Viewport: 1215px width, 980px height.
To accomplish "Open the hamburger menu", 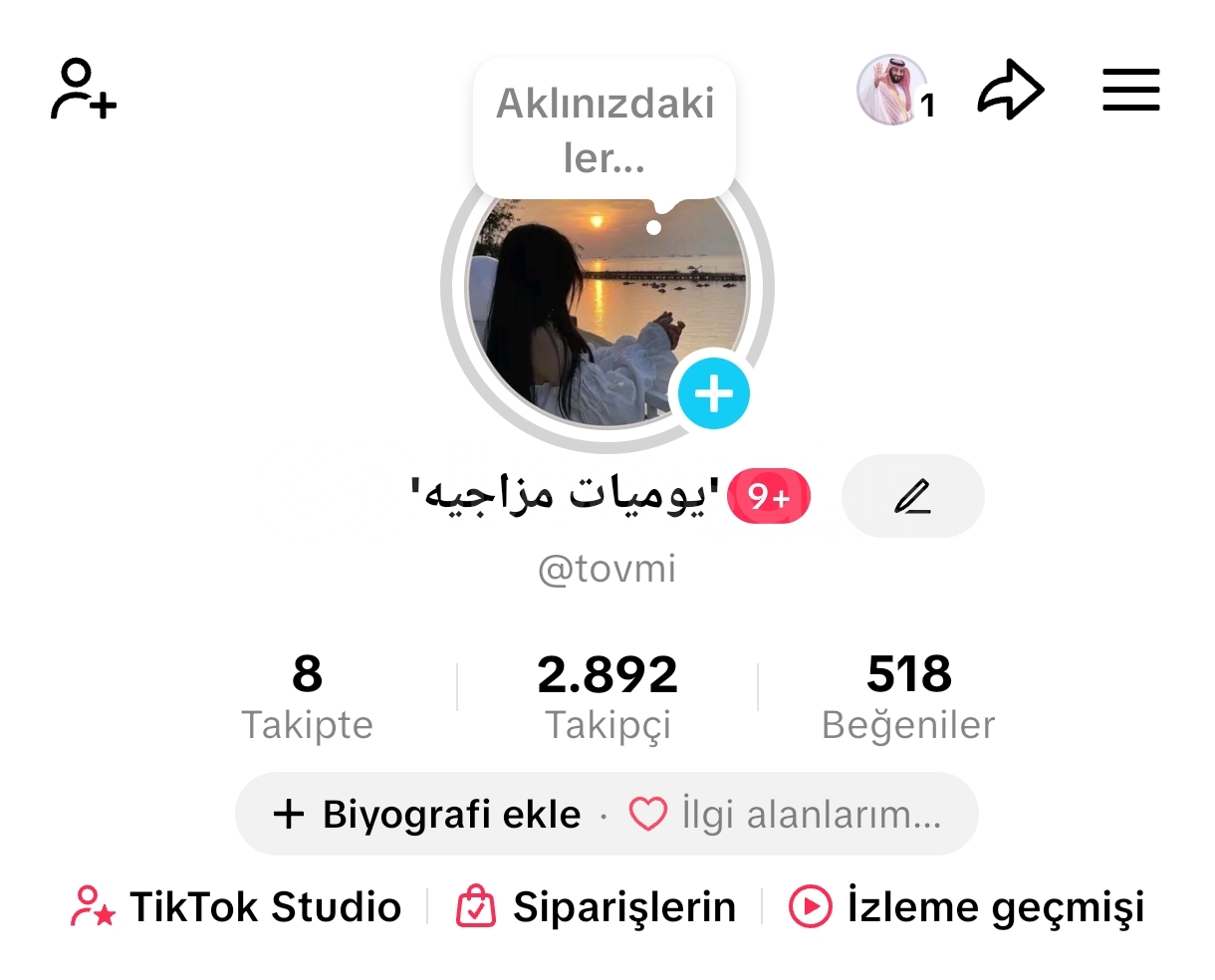I will (1131, 90).
